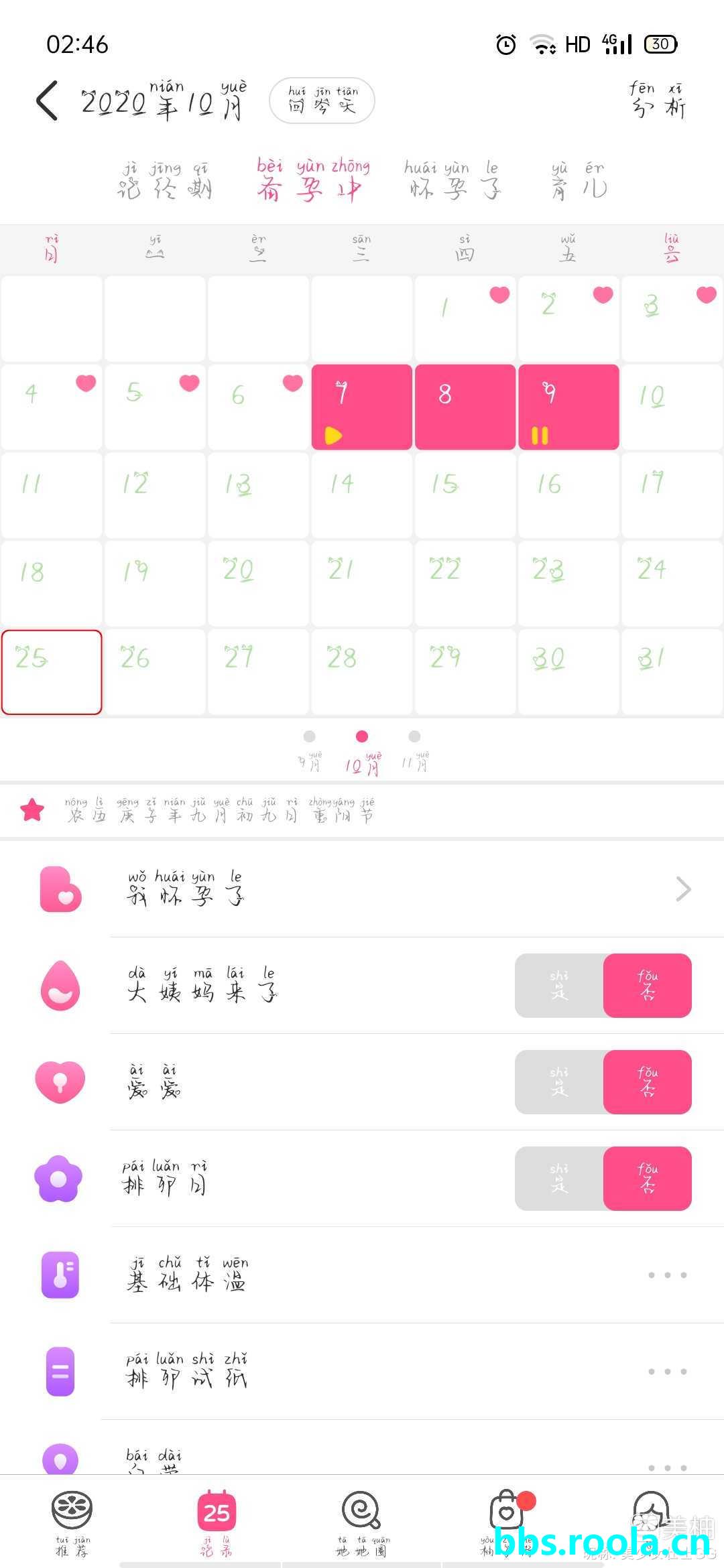724x1568 pixels.
Task: Go back using the top-left arrow
Action: (x=47, y=101)
